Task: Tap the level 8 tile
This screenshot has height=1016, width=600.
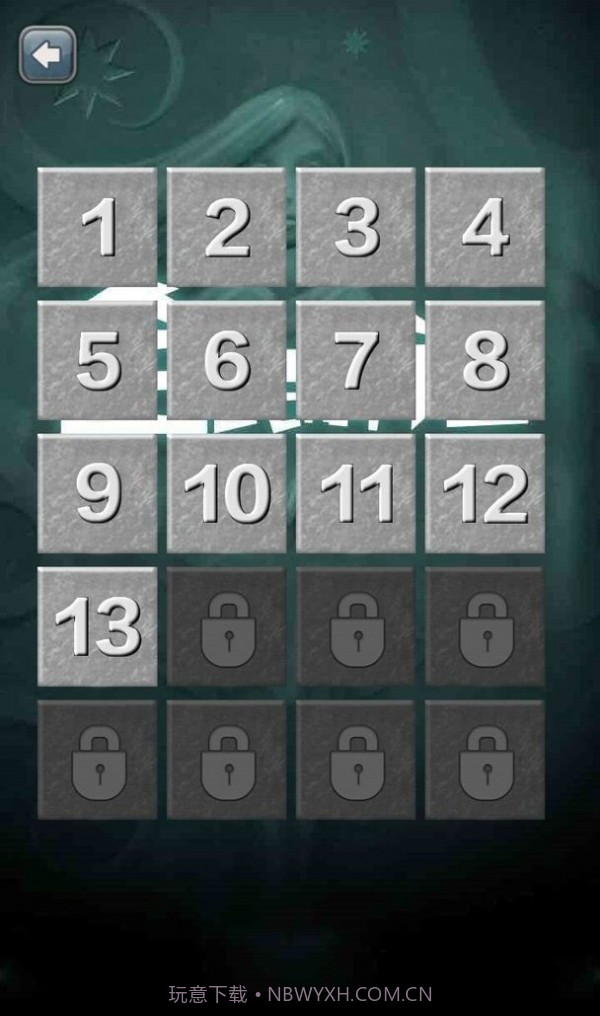Action: point(485,360)
